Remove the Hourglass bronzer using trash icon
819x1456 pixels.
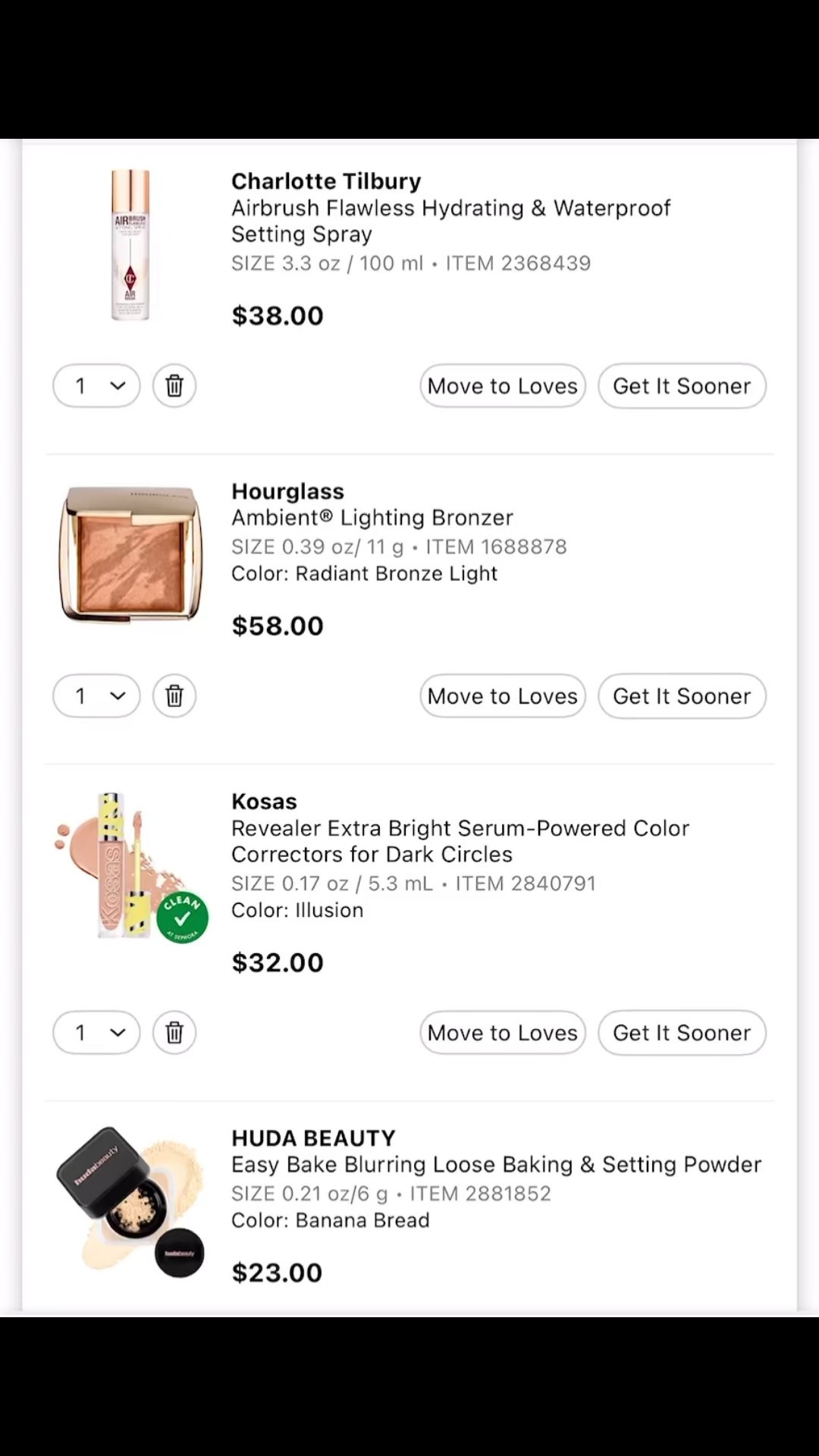pos(174,695)
